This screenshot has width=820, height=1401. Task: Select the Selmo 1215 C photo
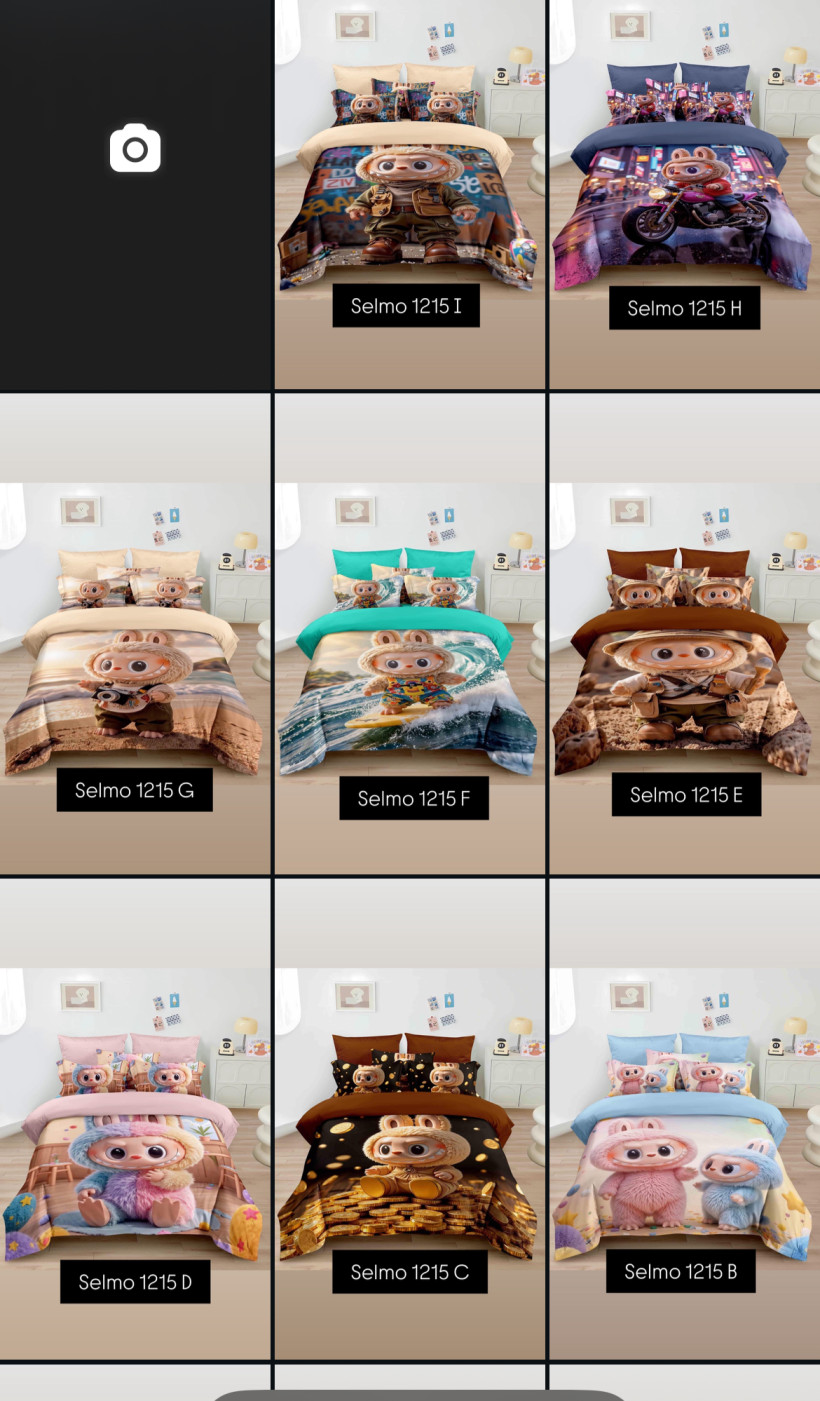pos(409,1118)
